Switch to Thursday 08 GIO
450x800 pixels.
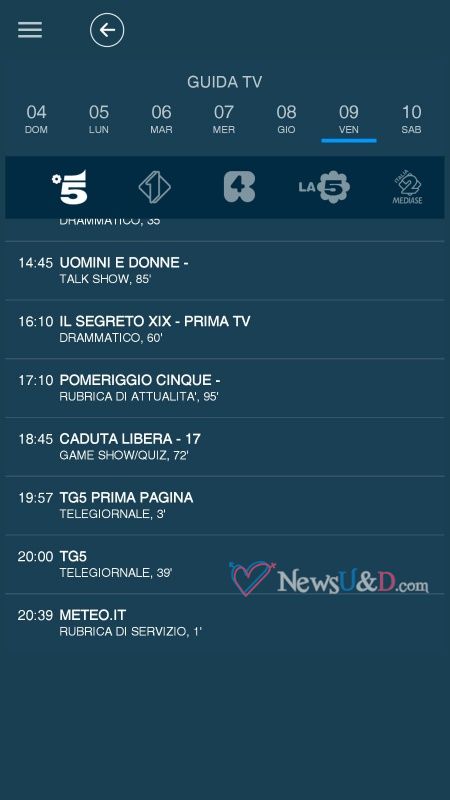click(x=286, y=119)
